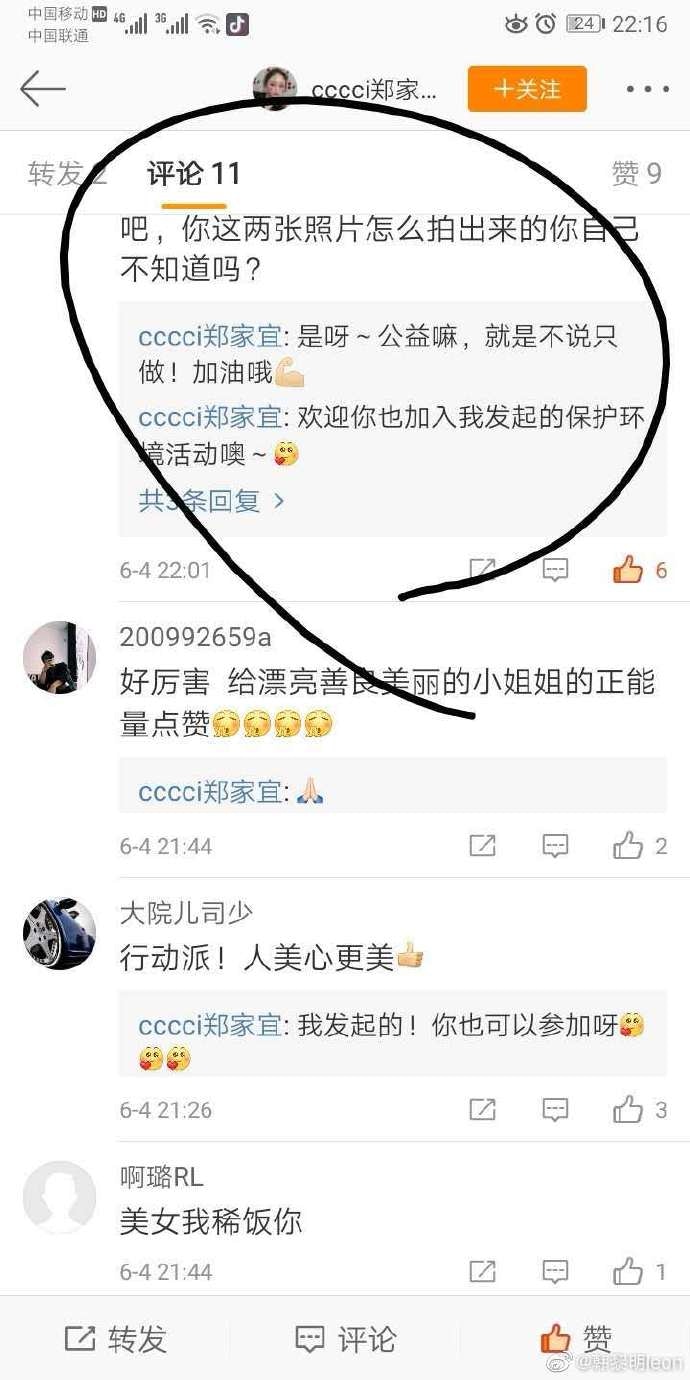Open the three-dot overflow menu

pyautogui.click(x=647, y=90)
